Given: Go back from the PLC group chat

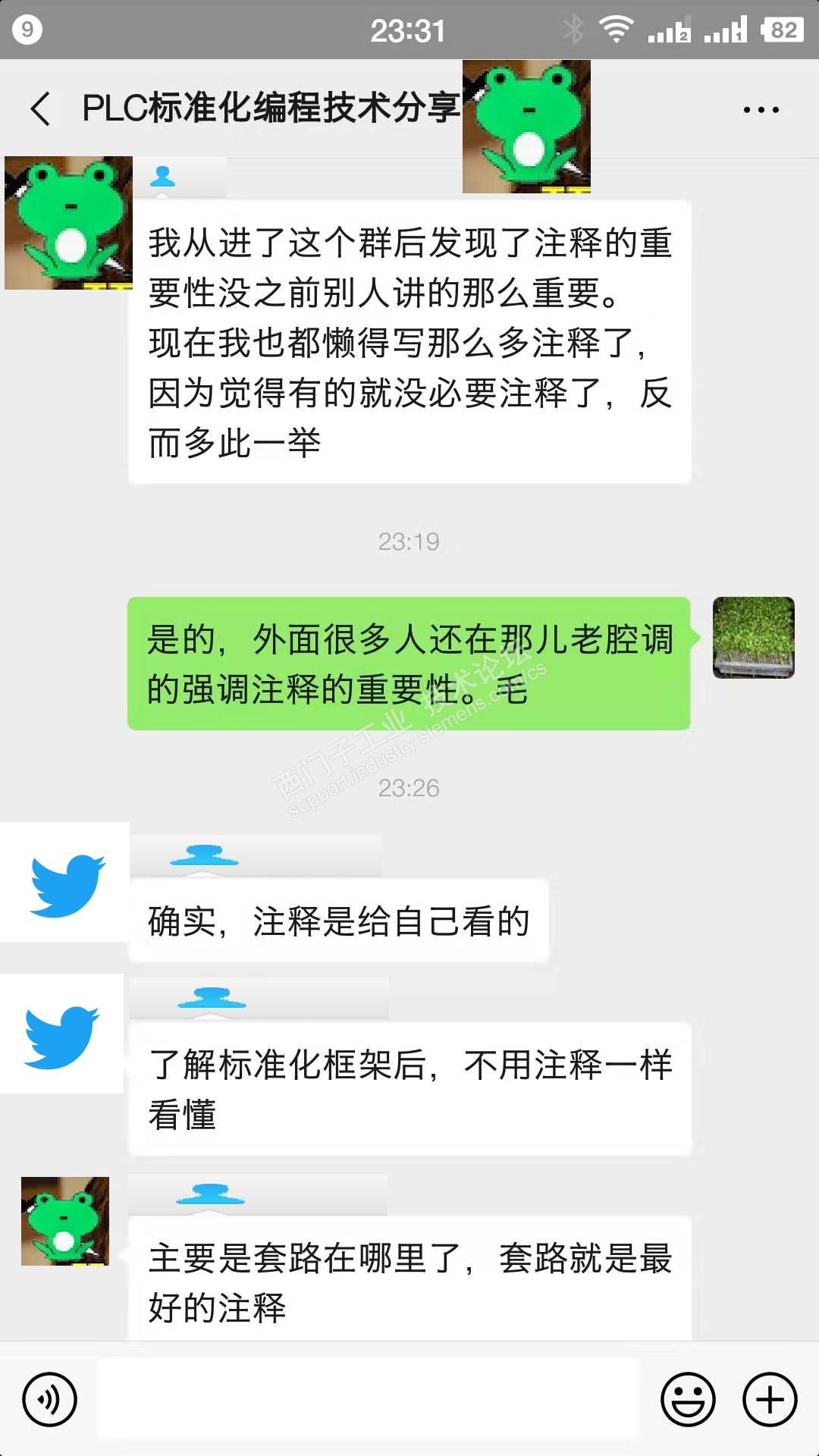Looking at the screenshot, I should 42,108.
